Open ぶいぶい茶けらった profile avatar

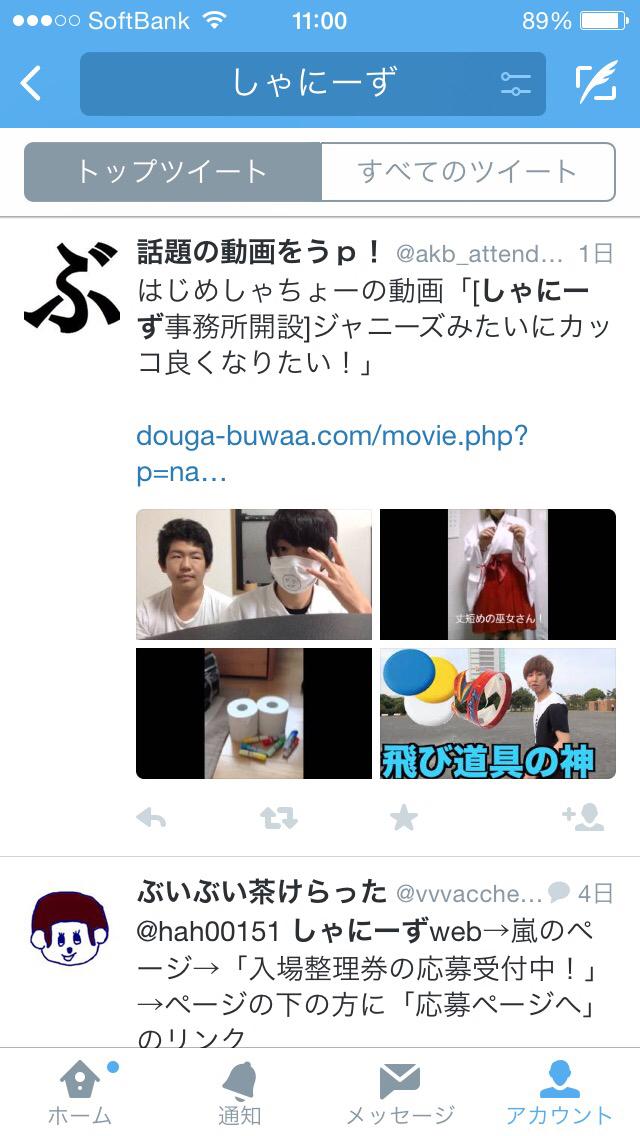coord(70,927)
